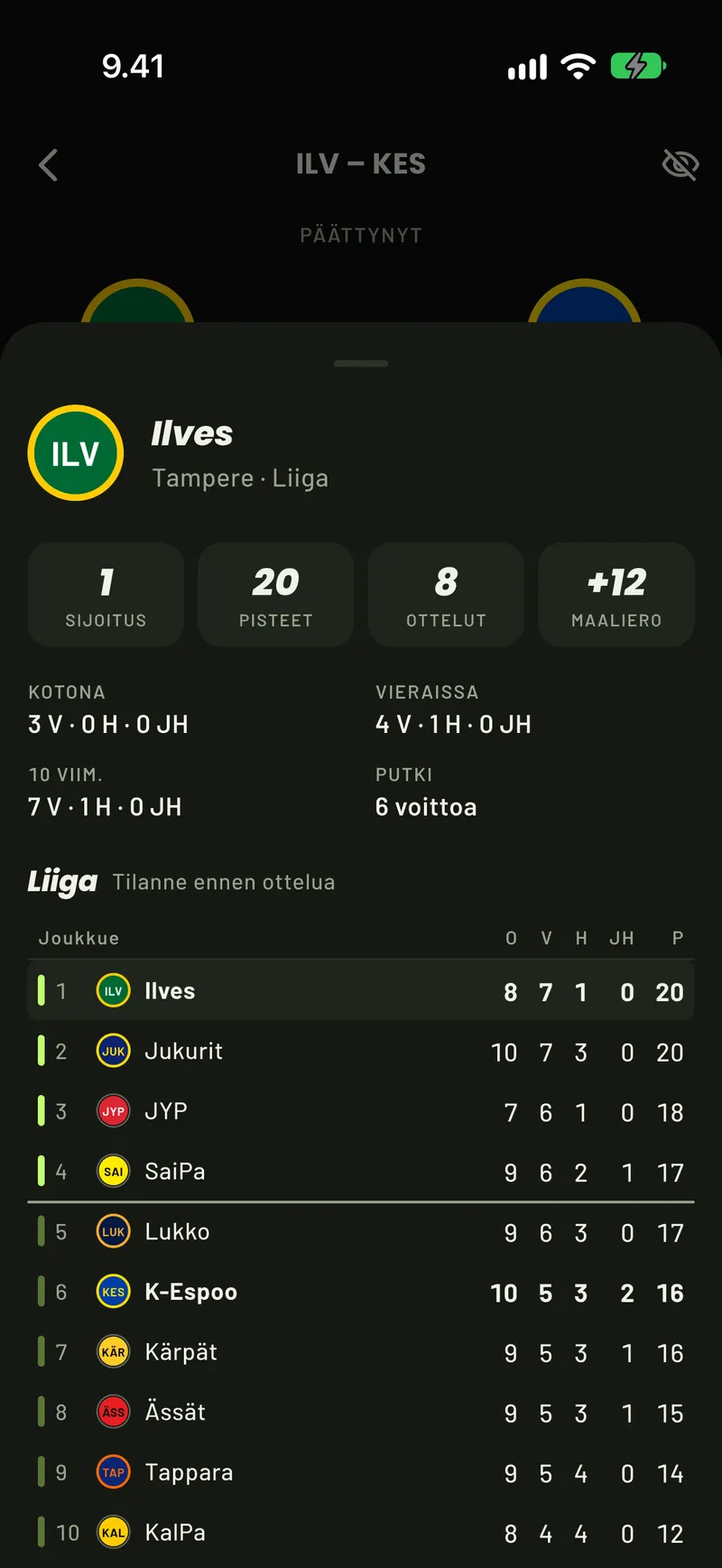Go back with the top-left arrow
The height and width of the screenshot is (1568, 722).
tap(49, 165)
